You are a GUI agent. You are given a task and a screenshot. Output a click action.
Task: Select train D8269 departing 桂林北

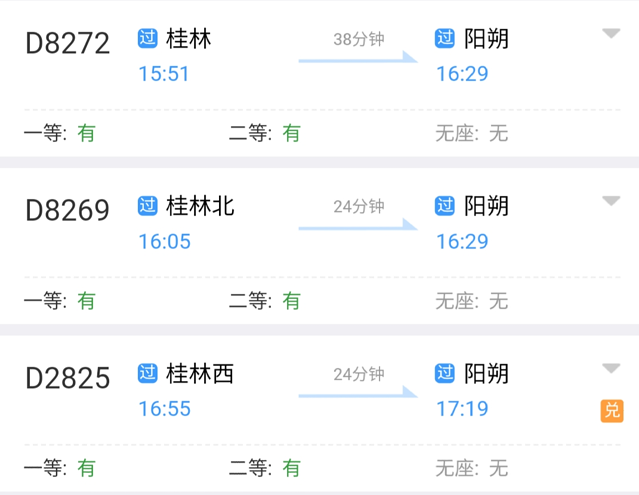point(68,210)
